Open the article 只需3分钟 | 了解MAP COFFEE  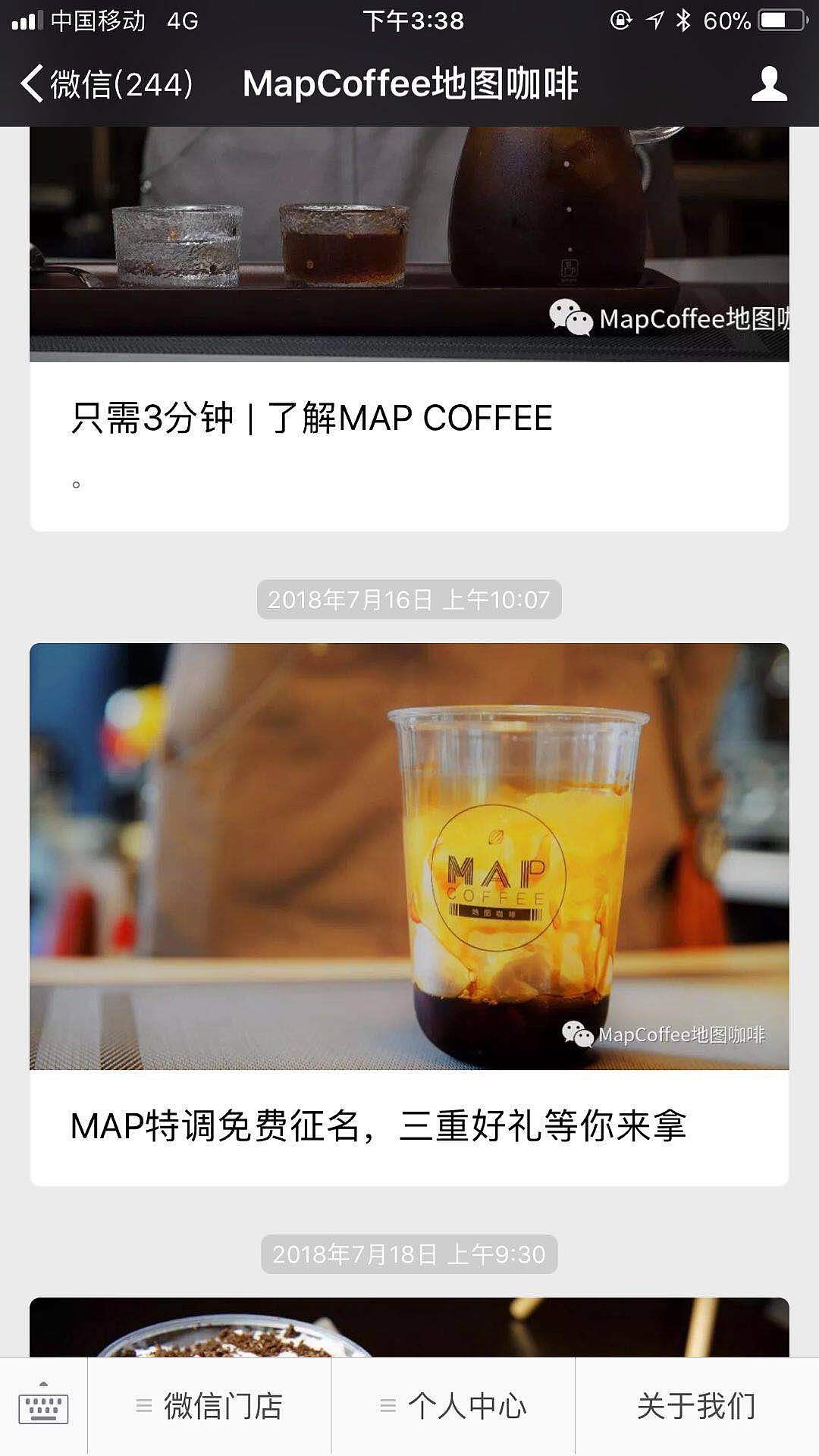311,419
